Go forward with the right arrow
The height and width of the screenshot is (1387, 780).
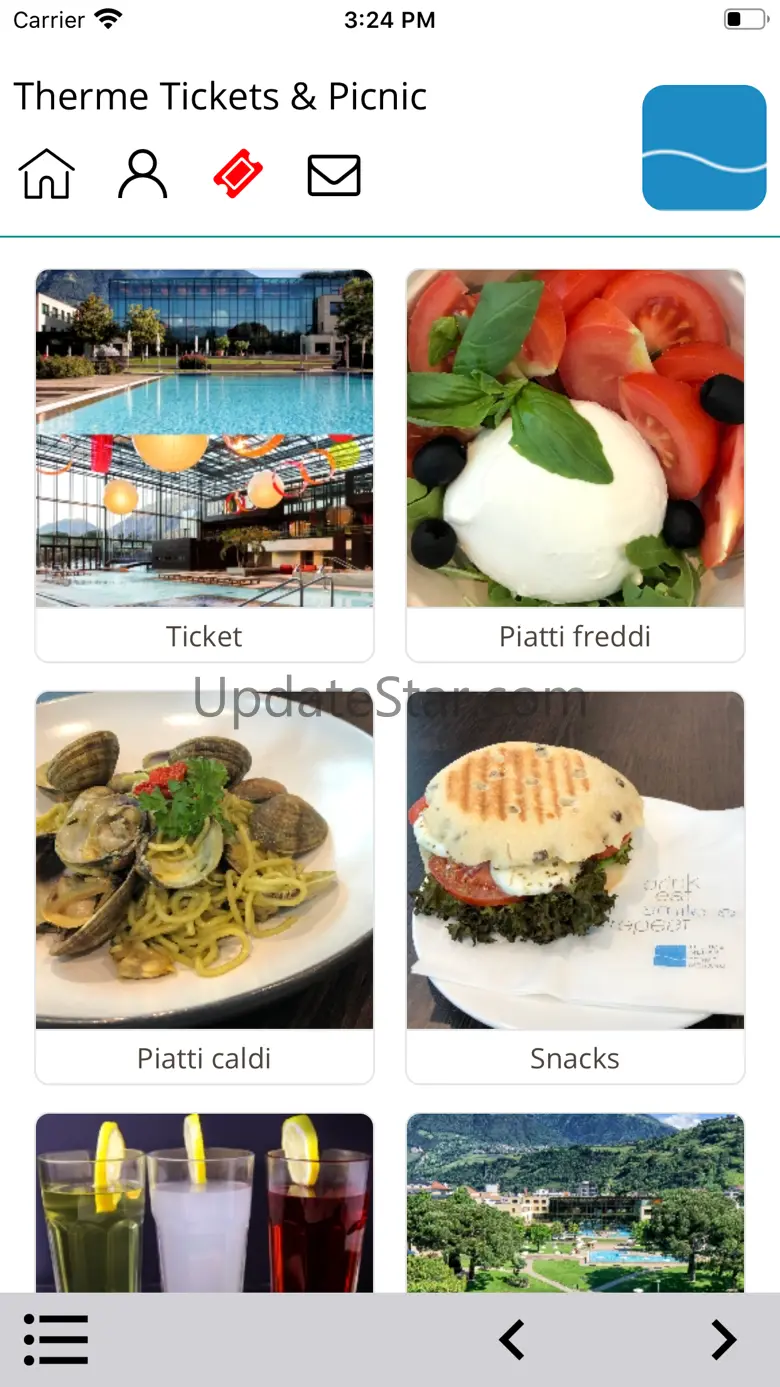click(x=723, y=1340)
